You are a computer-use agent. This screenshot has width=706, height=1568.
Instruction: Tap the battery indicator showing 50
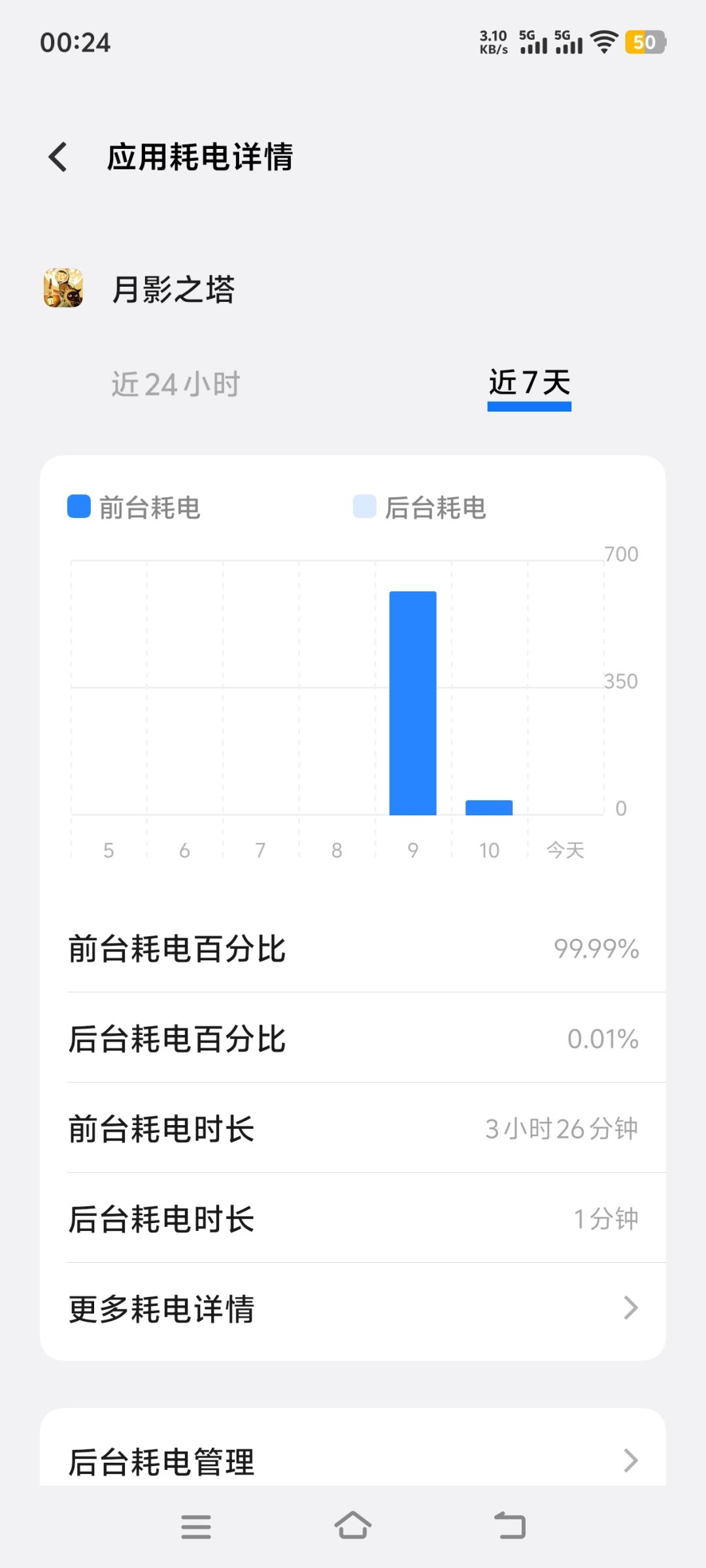[646, 42]
